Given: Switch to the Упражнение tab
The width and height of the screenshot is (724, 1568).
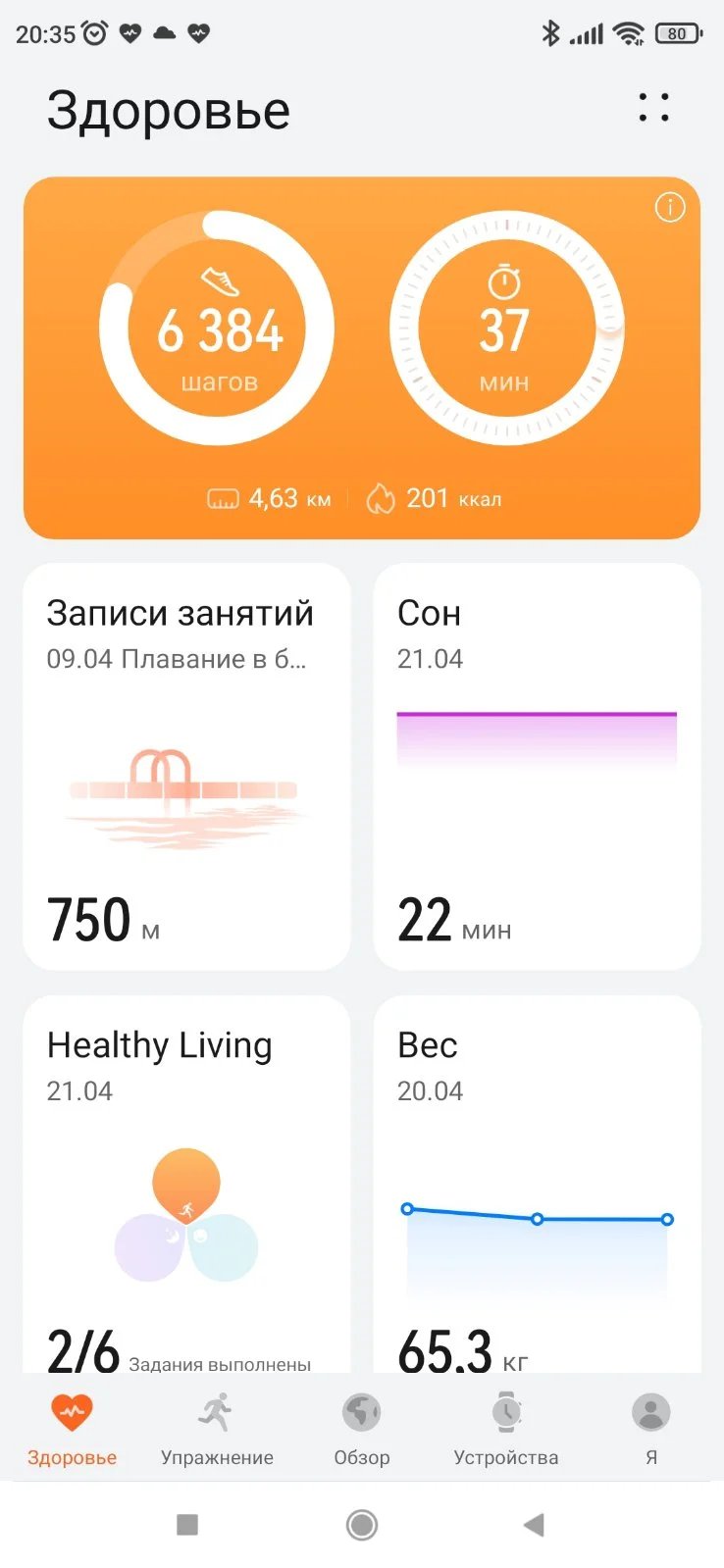Looking at the screenshot, I should [x=217, y=1430].
